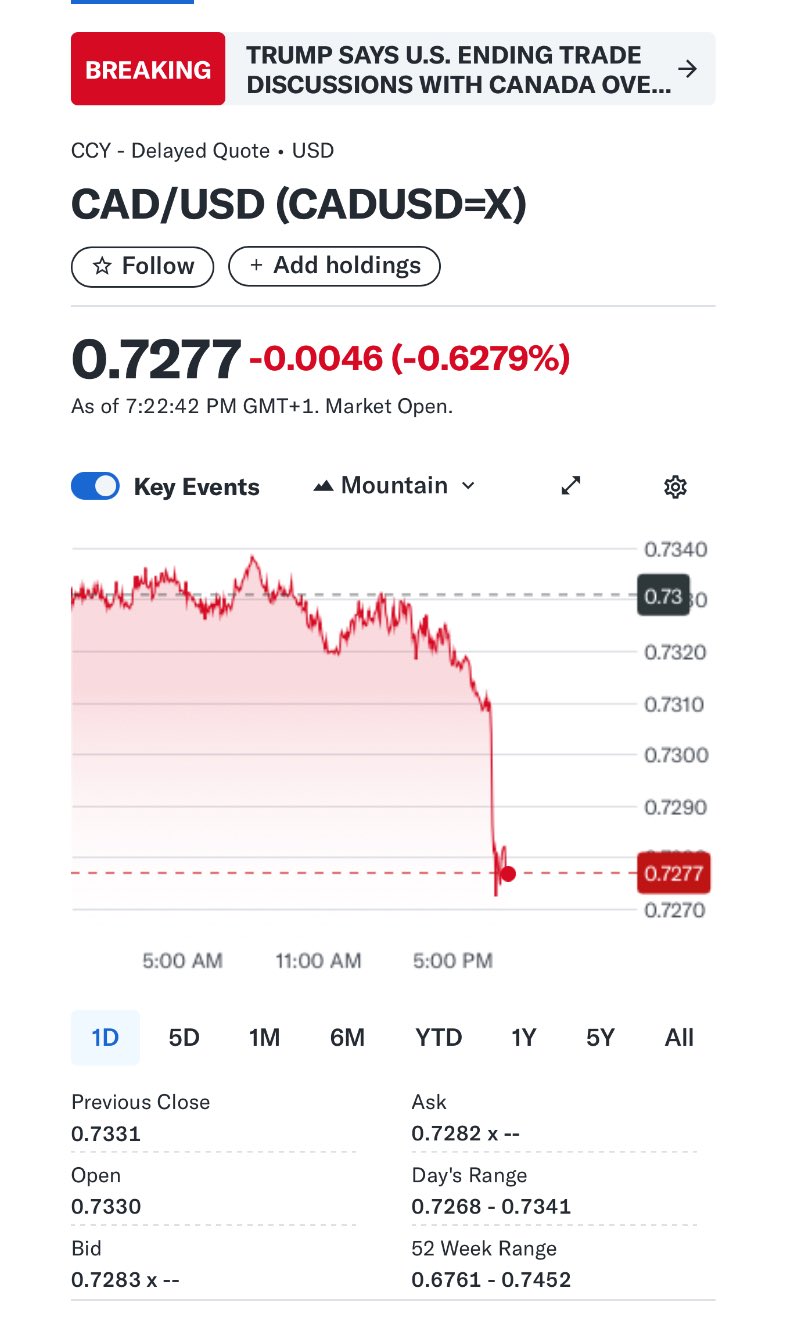View the 1Y chart range
789x1330 pixels.
pyautogui.click(x=524, y=1038)
